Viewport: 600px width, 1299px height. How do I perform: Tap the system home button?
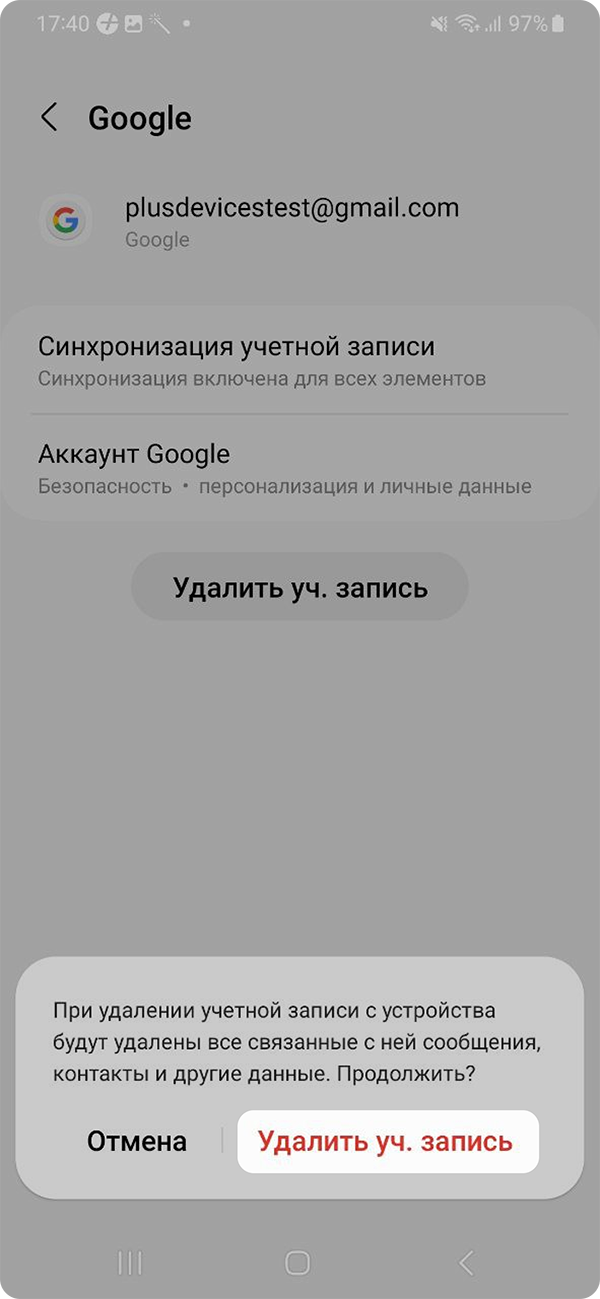pos(298,1262)
